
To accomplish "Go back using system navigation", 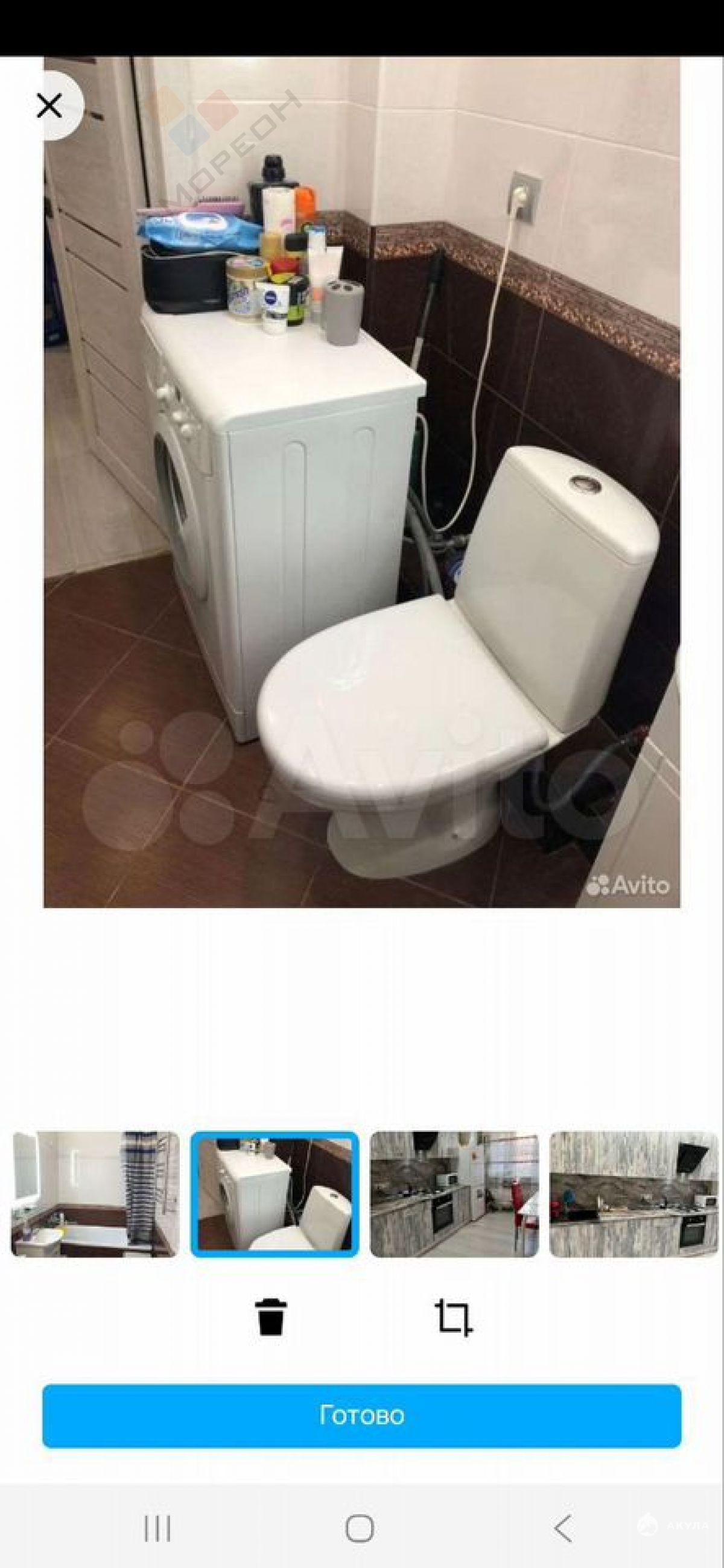I will pyautogui.click(x=564, y=1528).
